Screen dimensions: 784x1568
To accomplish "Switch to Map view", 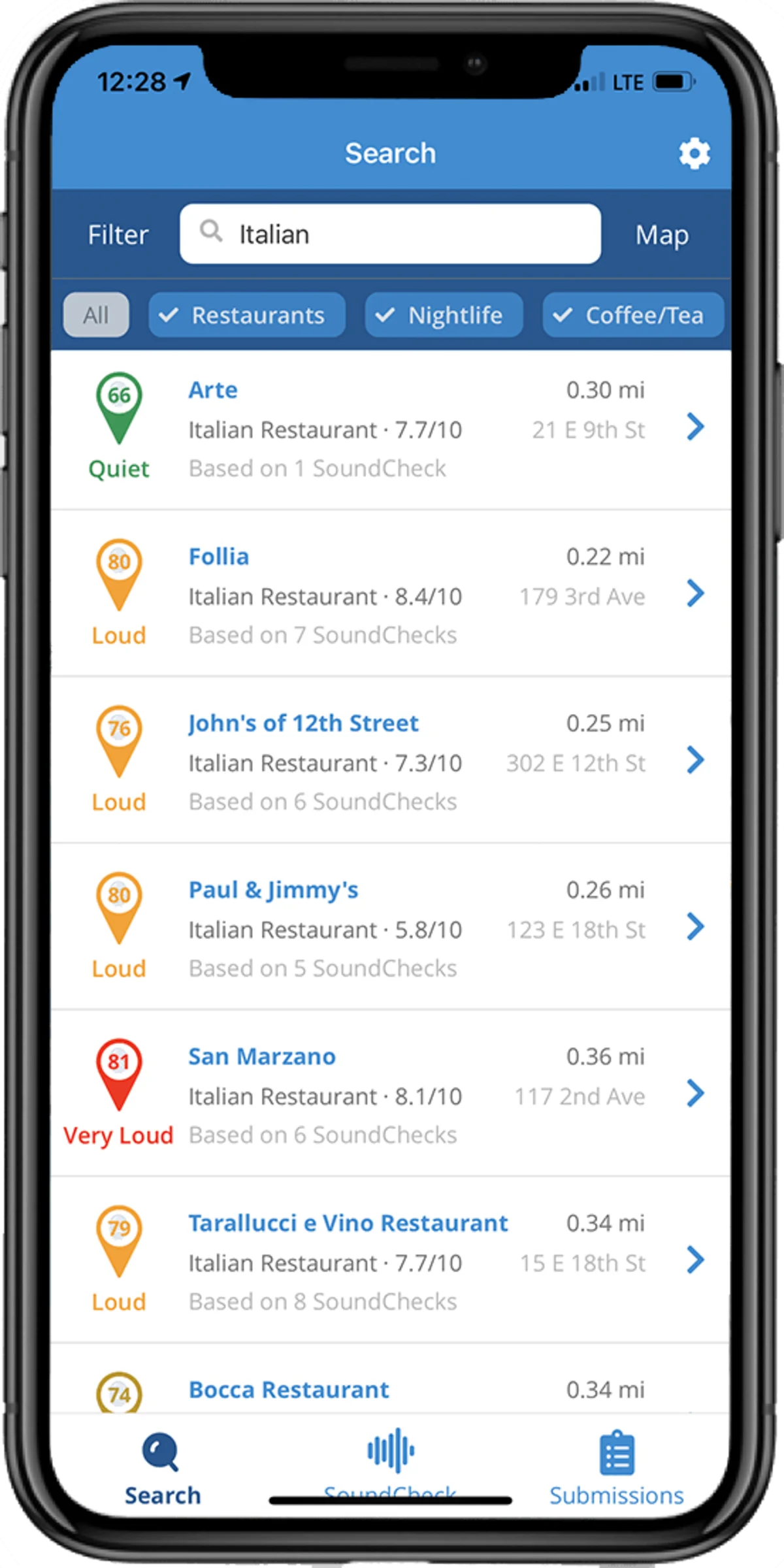I will pyautogui.click(x=661, y=235).
